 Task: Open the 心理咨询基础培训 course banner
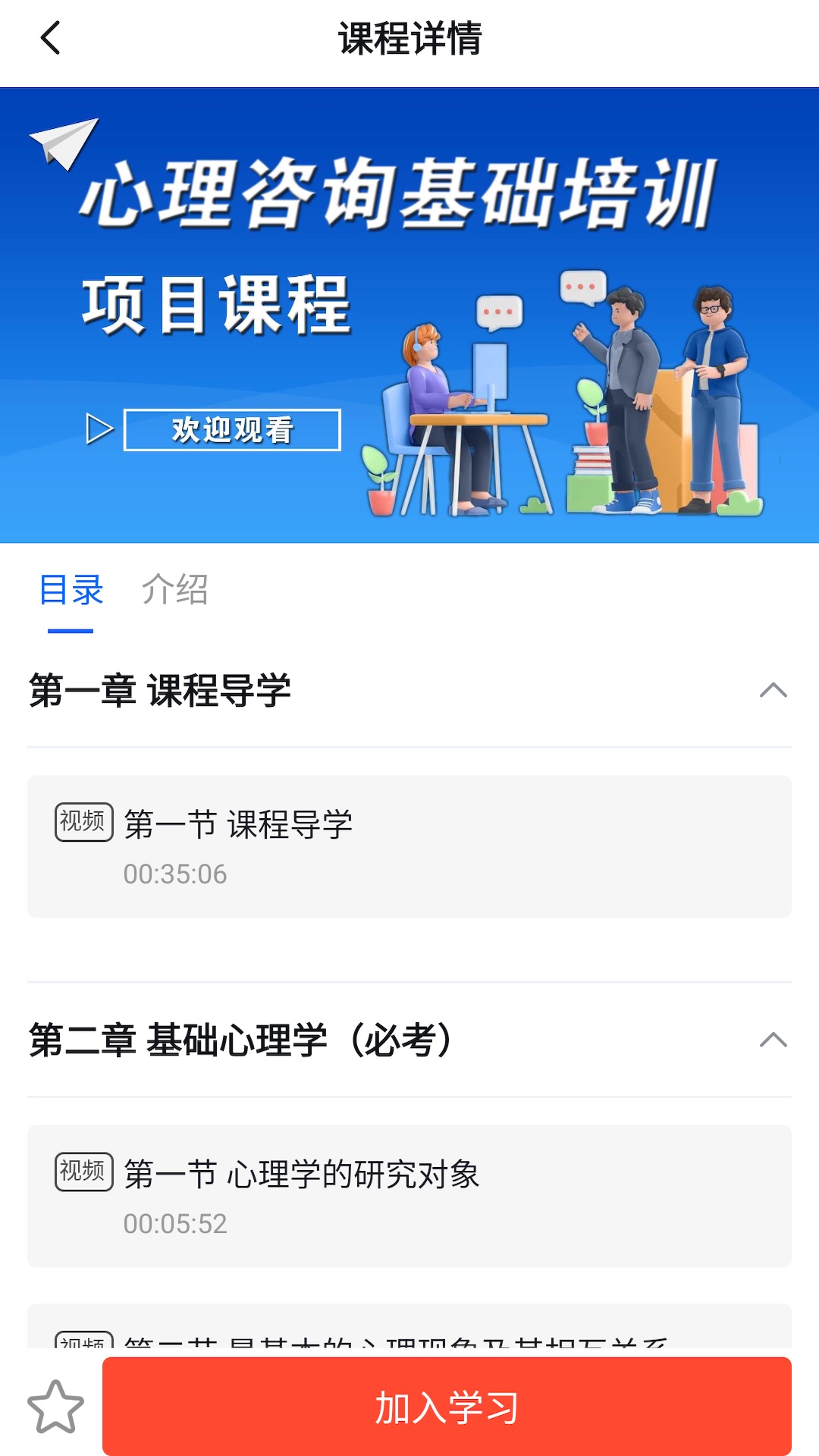tap(409, 315)
